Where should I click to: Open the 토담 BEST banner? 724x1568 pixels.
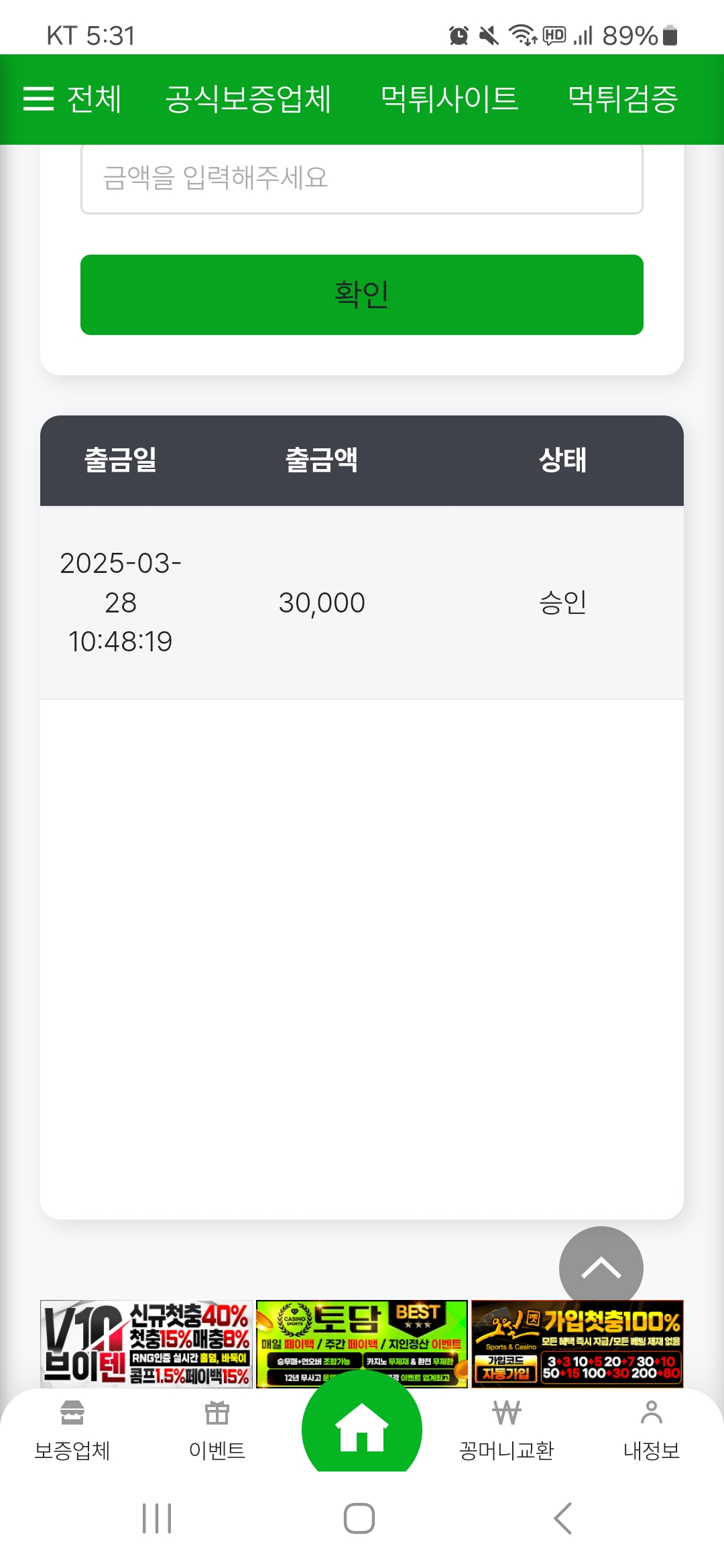click(x=362, y=1333)
